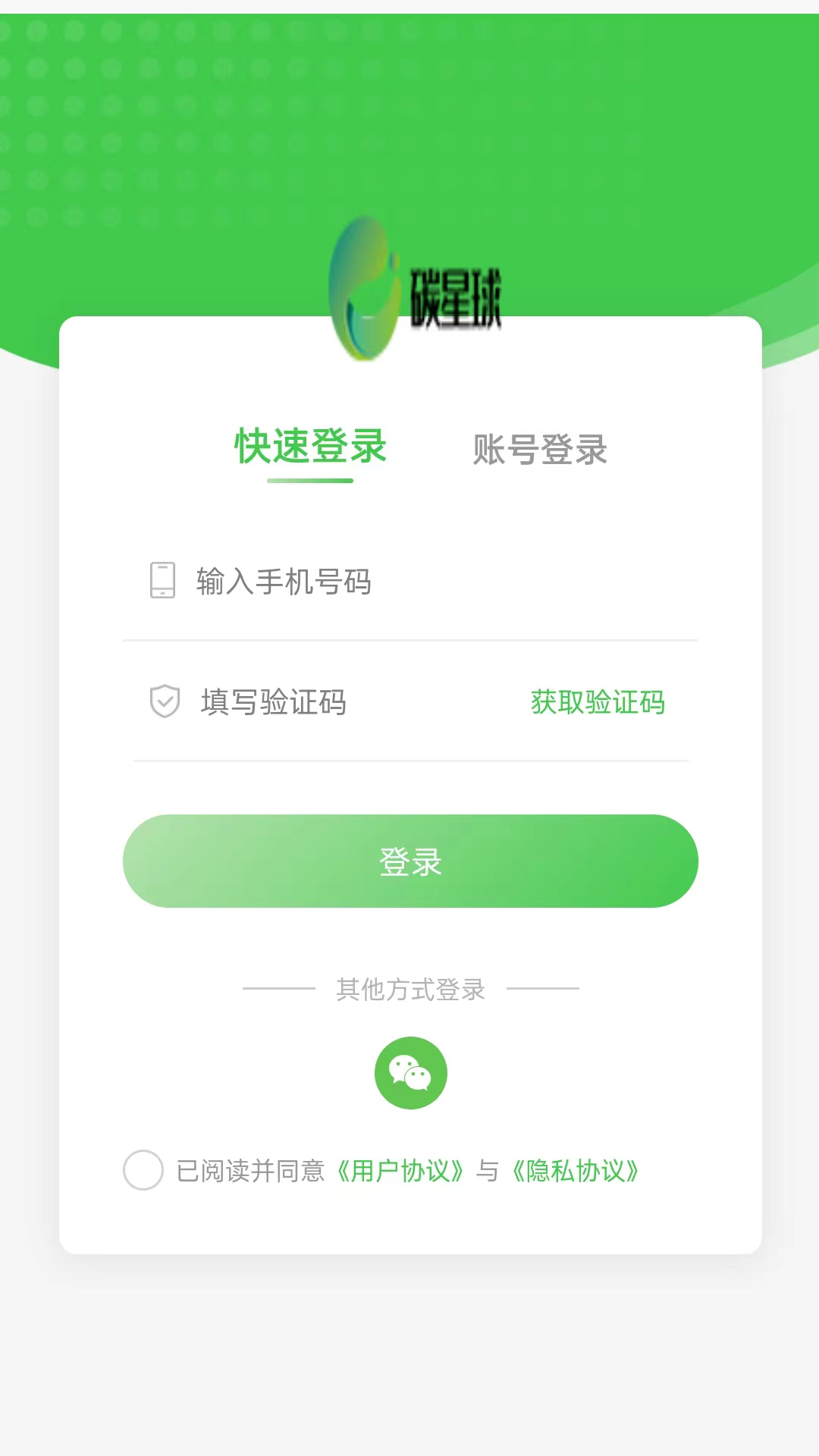Request code via 获取验证码
Image resolution: width=819 pixels, height=1456 pixels.
point(598,702)
